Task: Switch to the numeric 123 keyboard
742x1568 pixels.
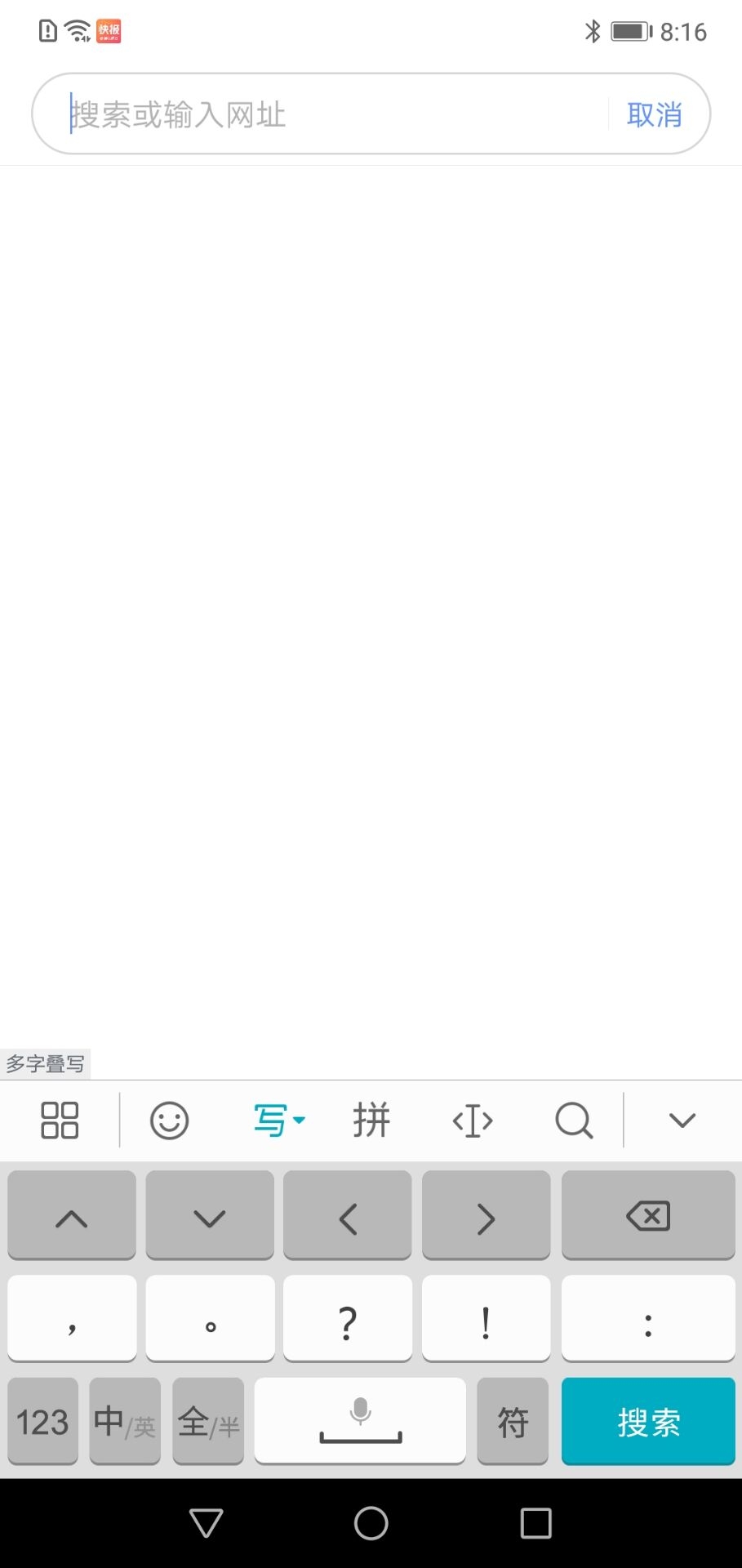Action: (42, 1421)
